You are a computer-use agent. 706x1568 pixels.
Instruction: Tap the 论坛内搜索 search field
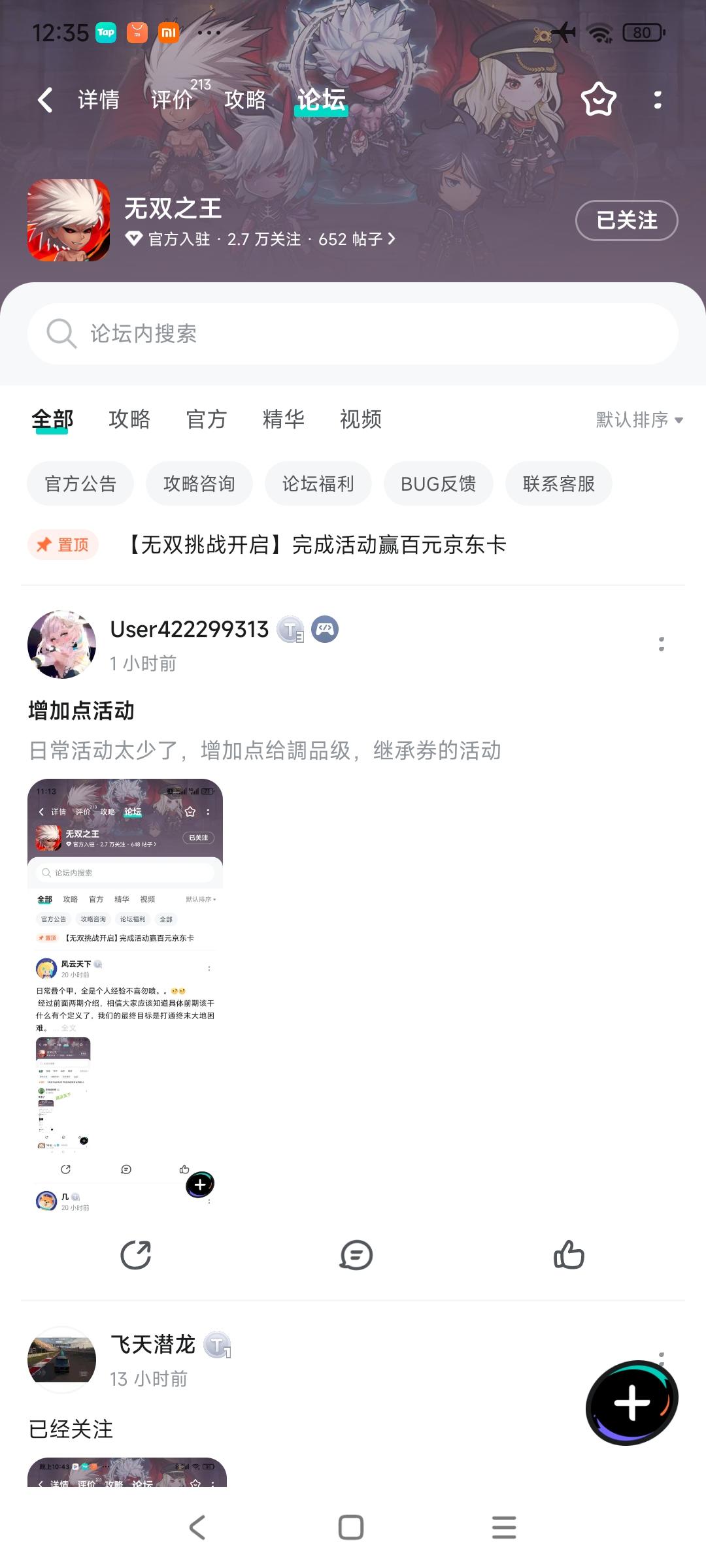(x=353, y=333)
